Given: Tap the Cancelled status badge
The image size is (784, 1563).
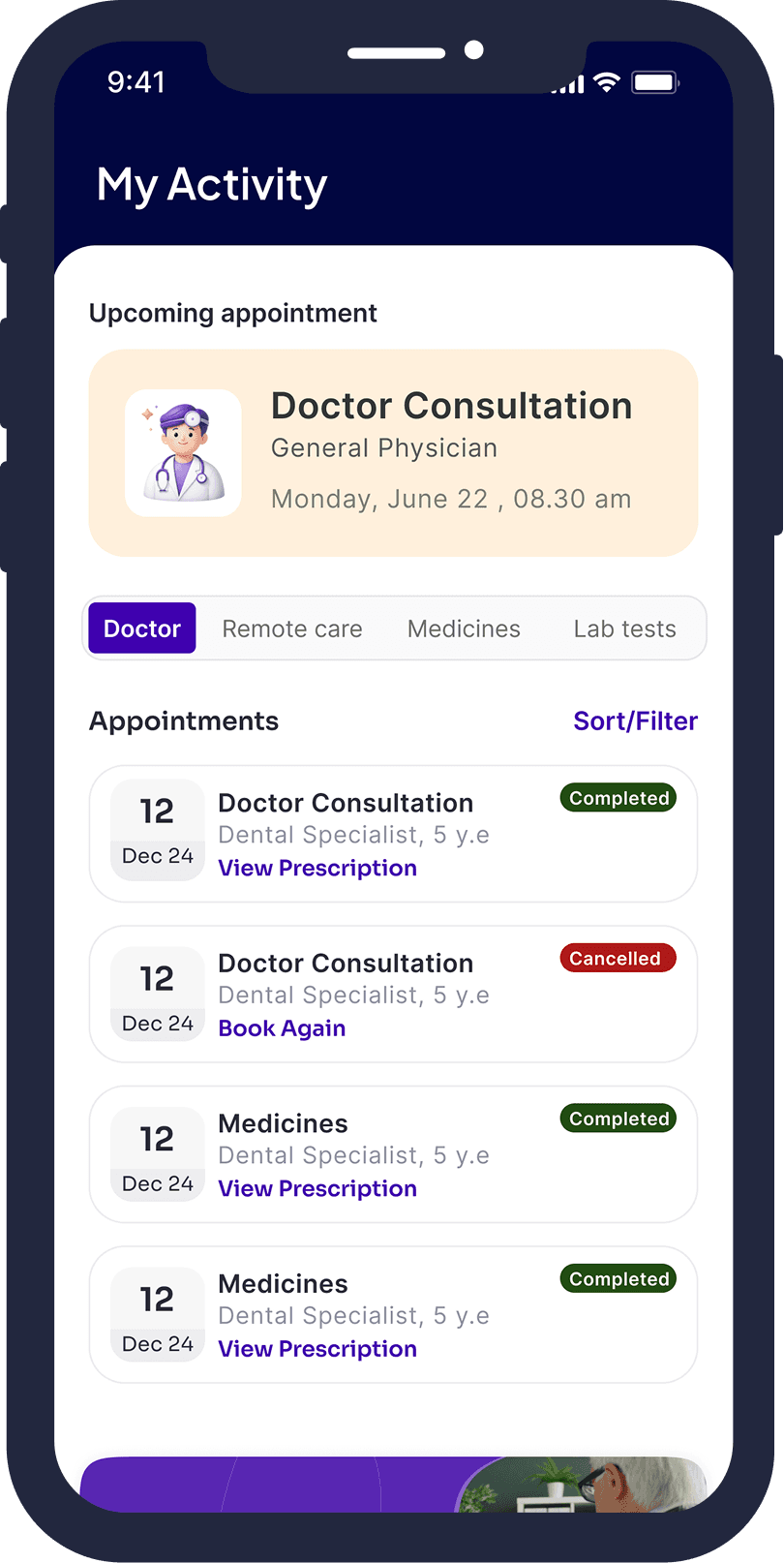Looking at the screenshot, I should pyautogui.click(x=618, y=958).
